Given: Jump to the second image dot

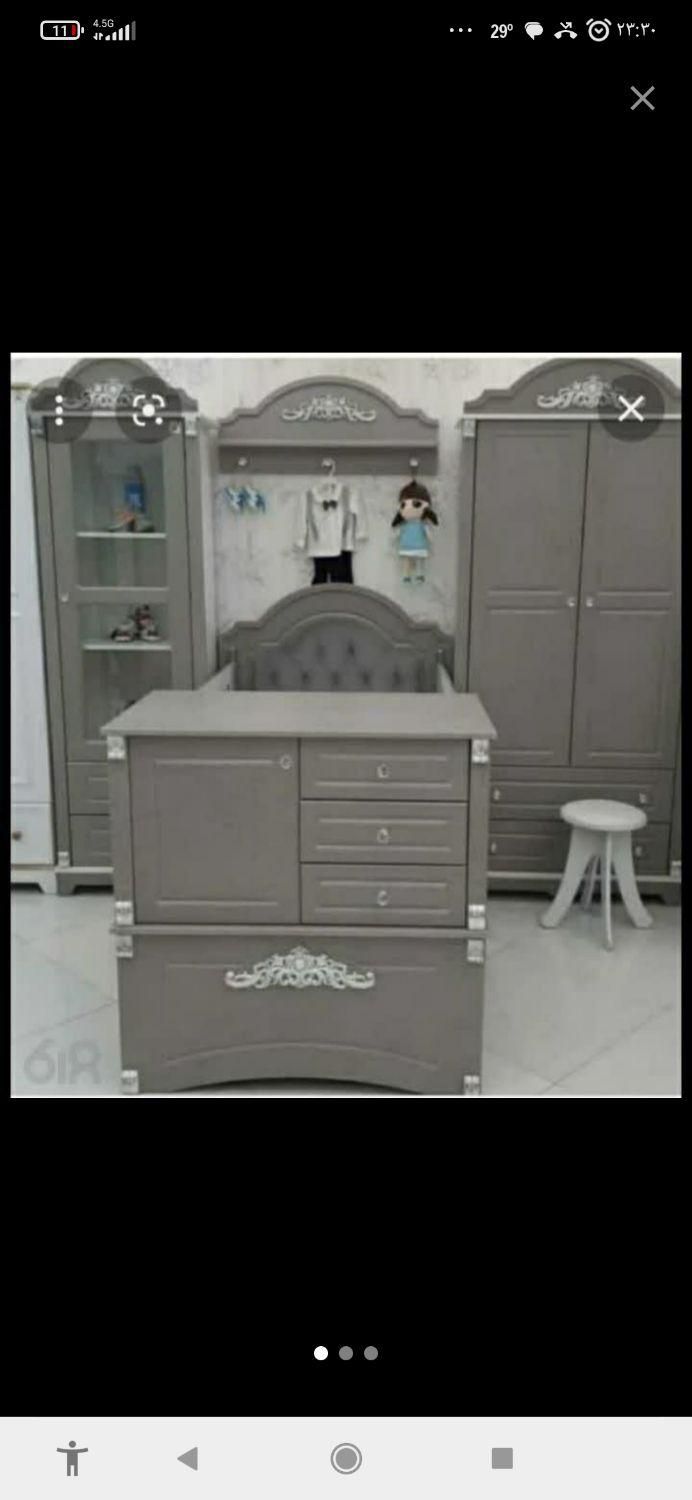Looking at the screenshot, I should (x=346, y=1353).
